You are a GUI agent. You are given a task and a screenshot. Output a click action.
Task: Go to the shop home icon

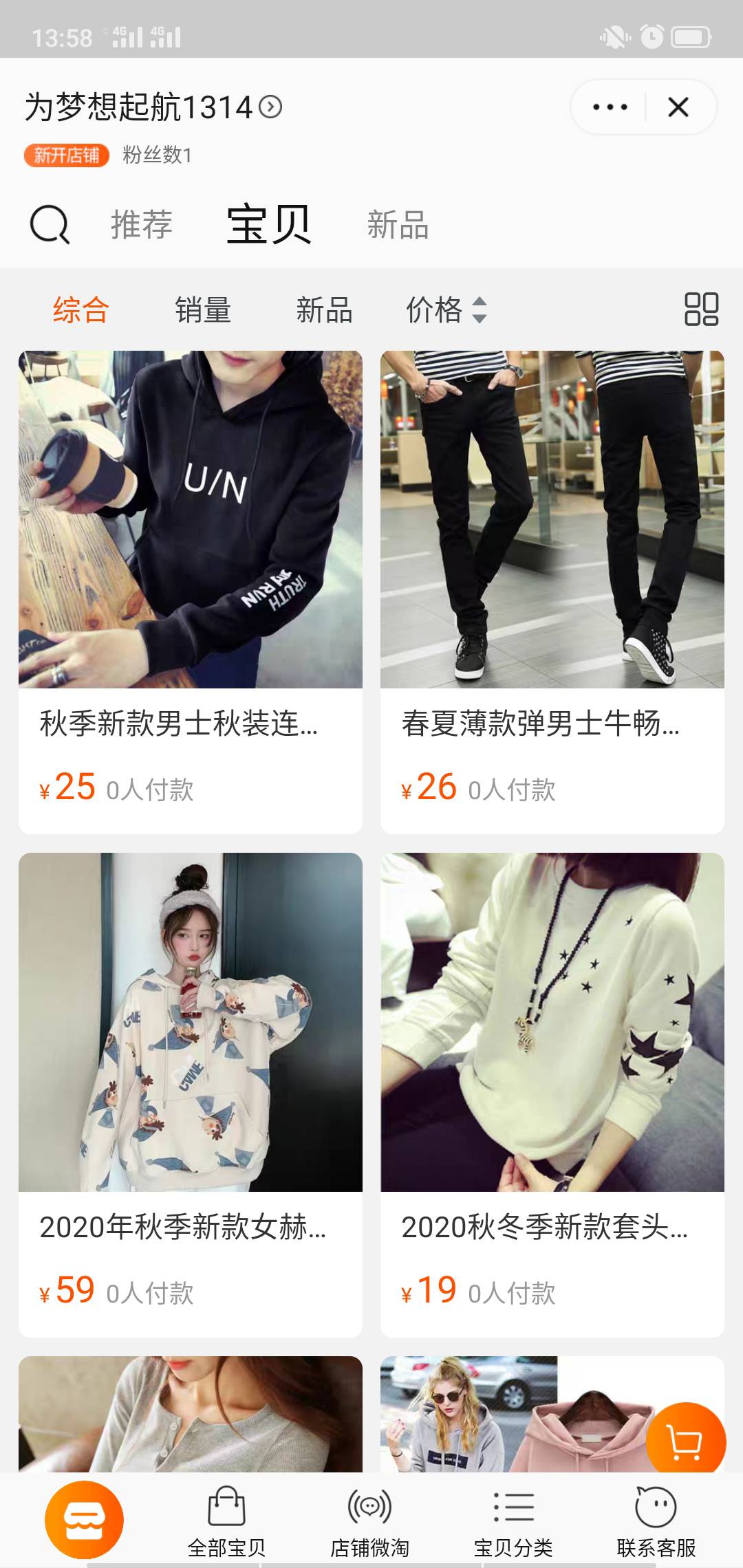pos(84,1520)
